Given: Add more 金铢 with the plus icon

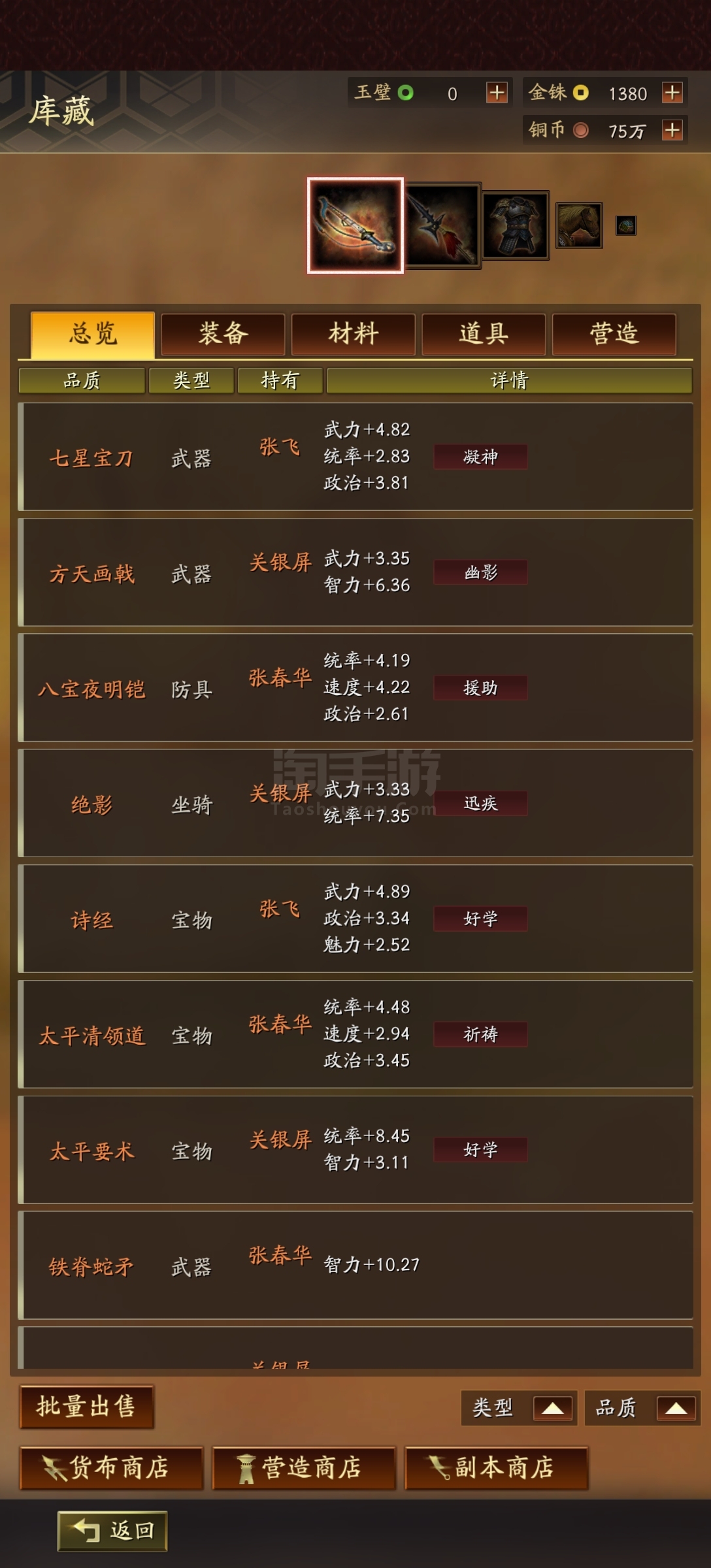Looking at the screenshot, I should point(672,93).
